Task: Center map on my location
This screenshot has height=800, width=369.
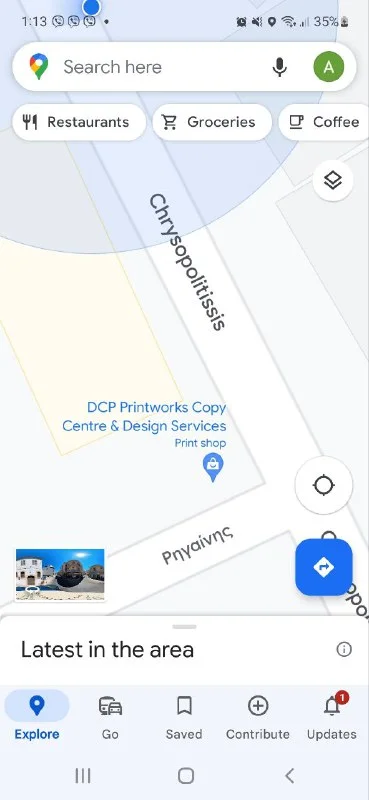Action: pyautogui.click(x=324, y=485)
